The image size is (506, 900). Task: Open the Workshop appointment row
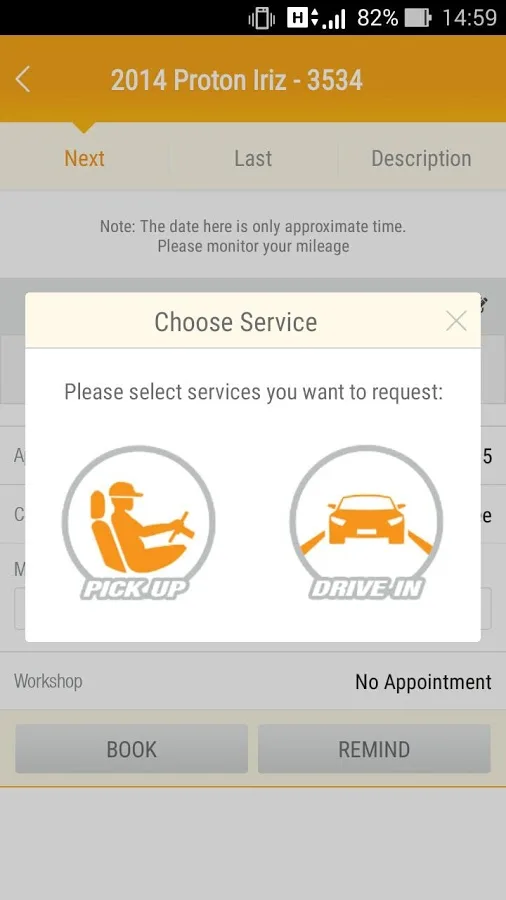[253, 681]
